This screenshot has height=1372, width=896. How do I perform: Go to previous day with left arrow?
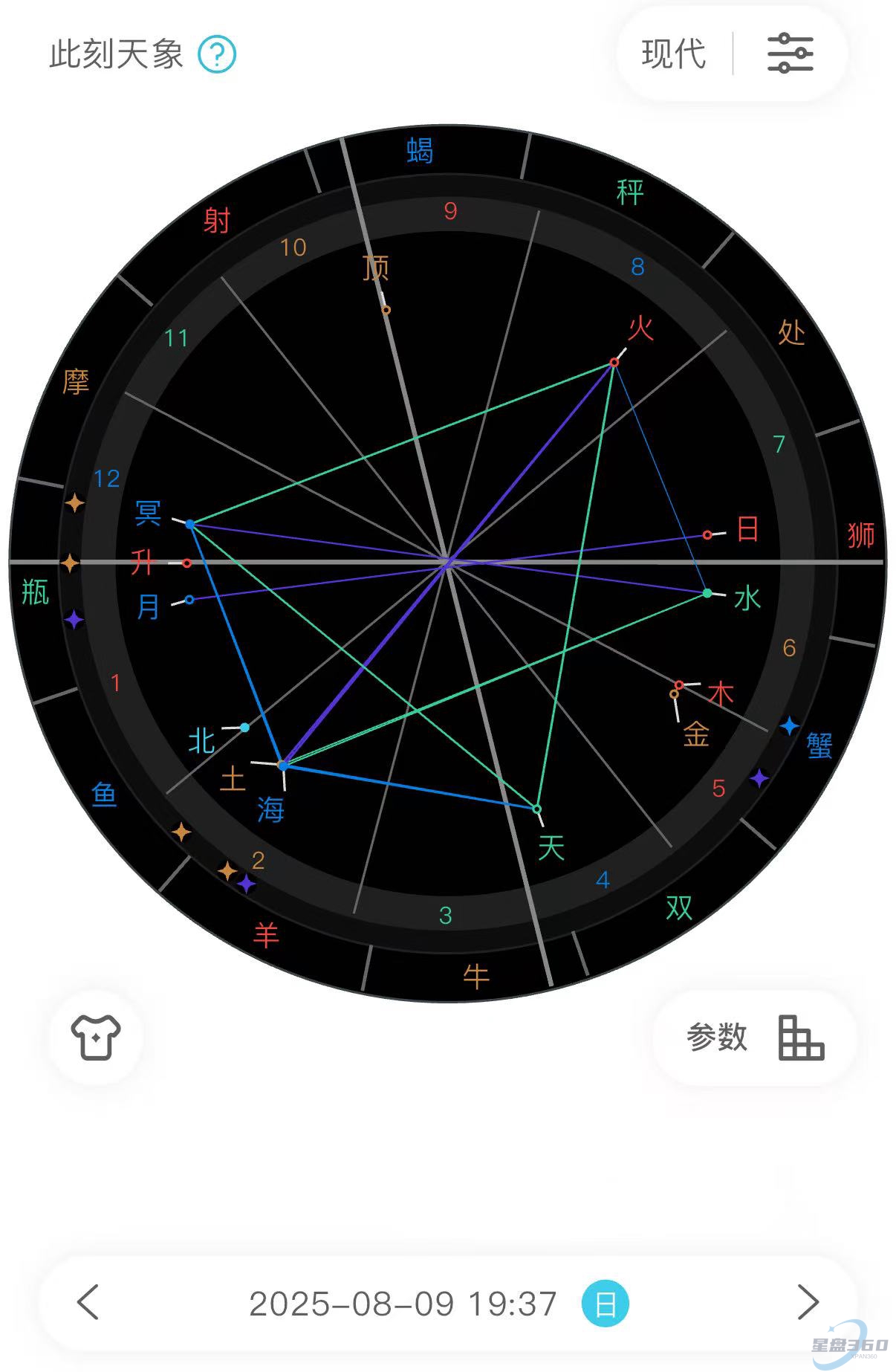[x=88, y=1303]
